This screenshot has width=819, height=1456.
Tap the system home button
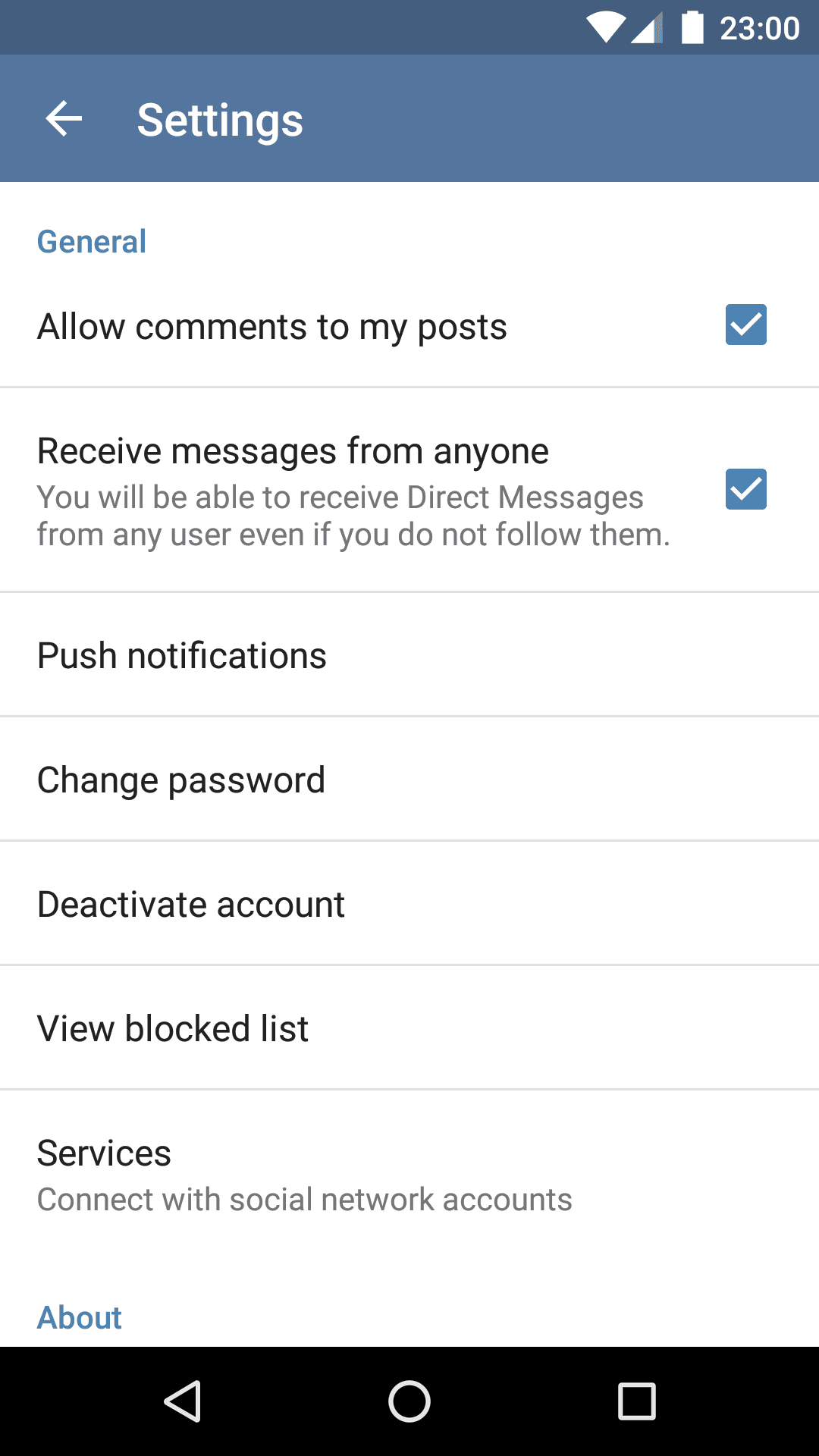pos(409,1401)
